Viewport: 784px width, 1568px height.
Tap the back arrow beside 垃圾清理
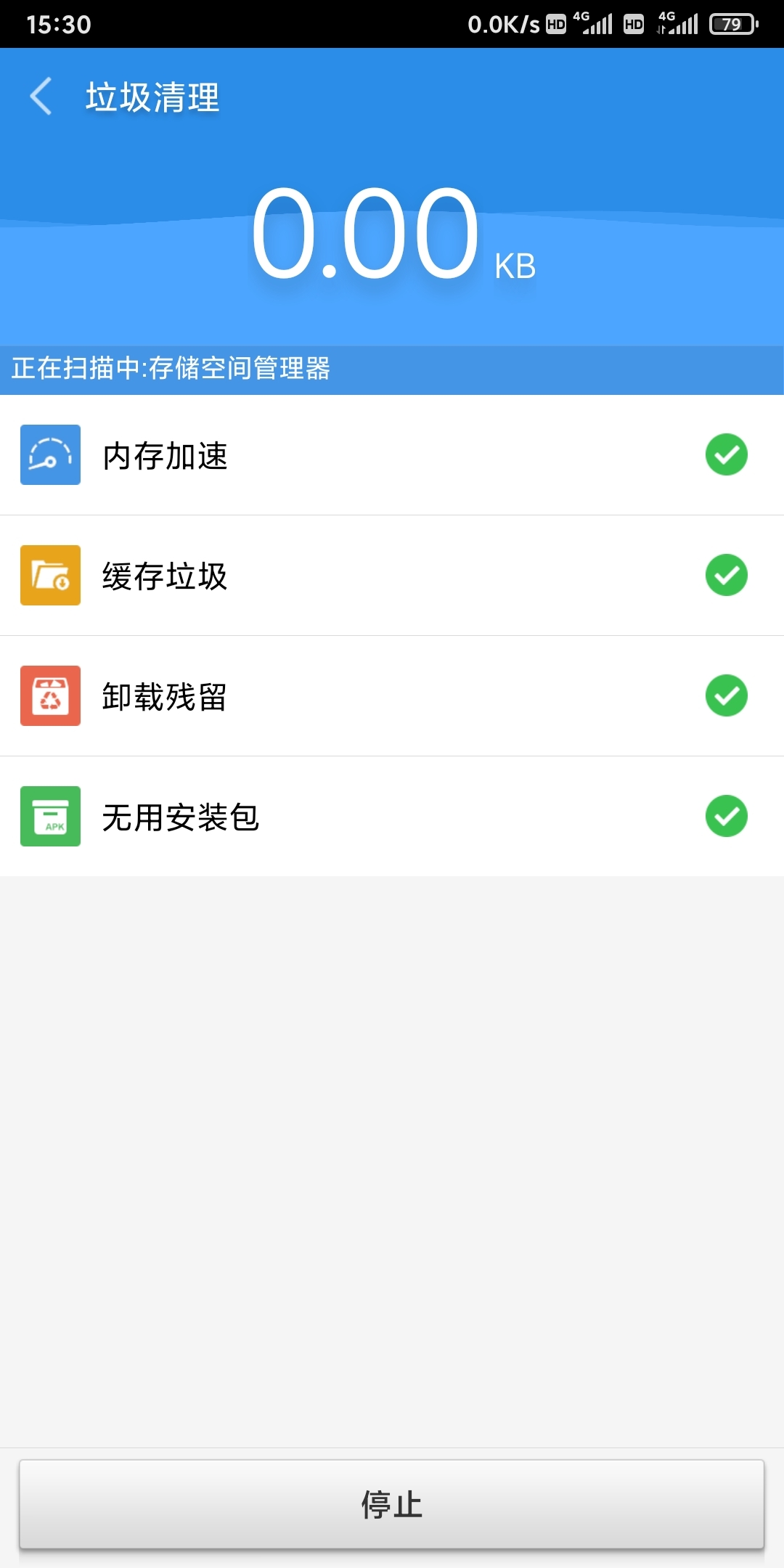(x=41, y=97)
